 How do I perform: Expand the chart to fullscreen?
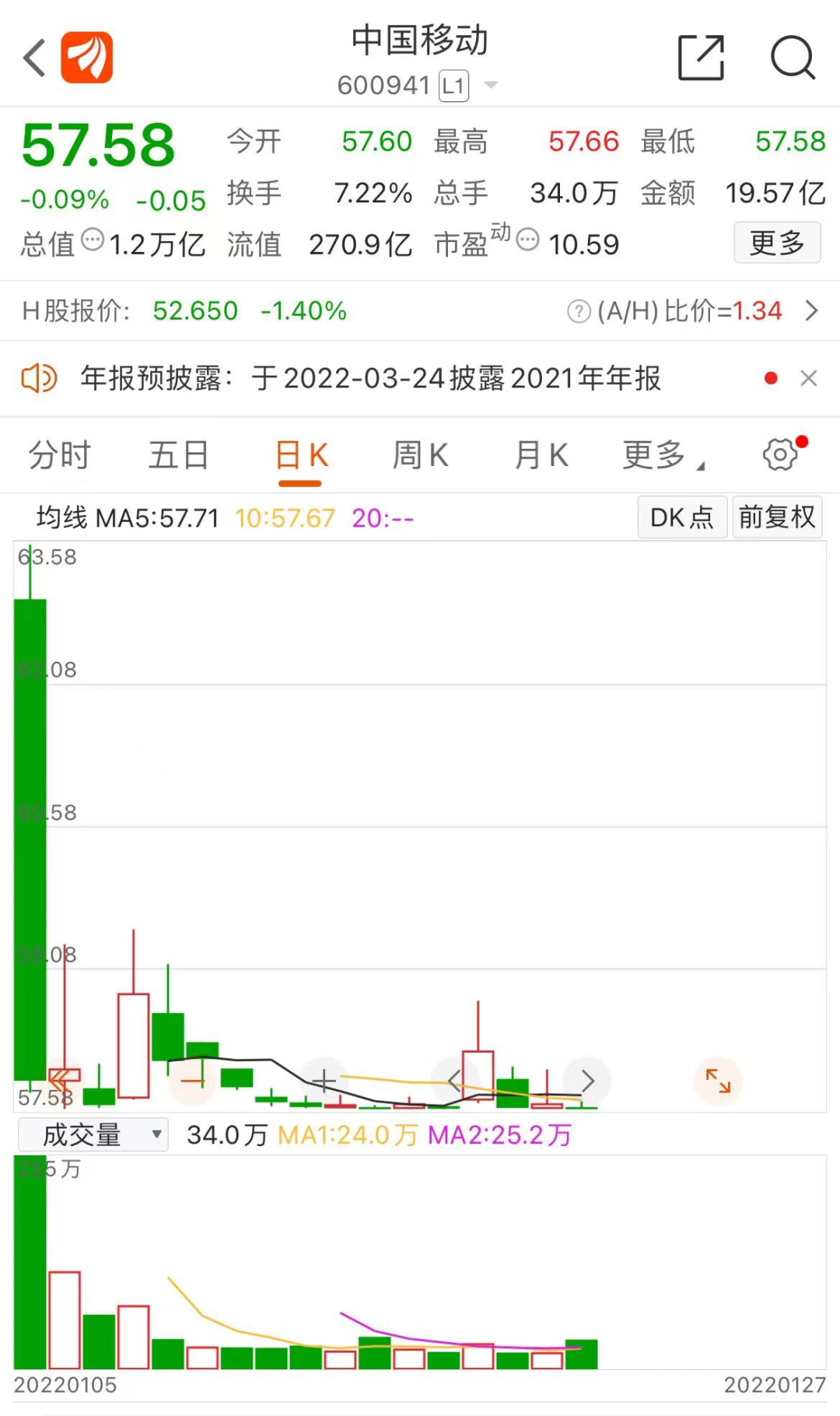(x=717, y=1080)
